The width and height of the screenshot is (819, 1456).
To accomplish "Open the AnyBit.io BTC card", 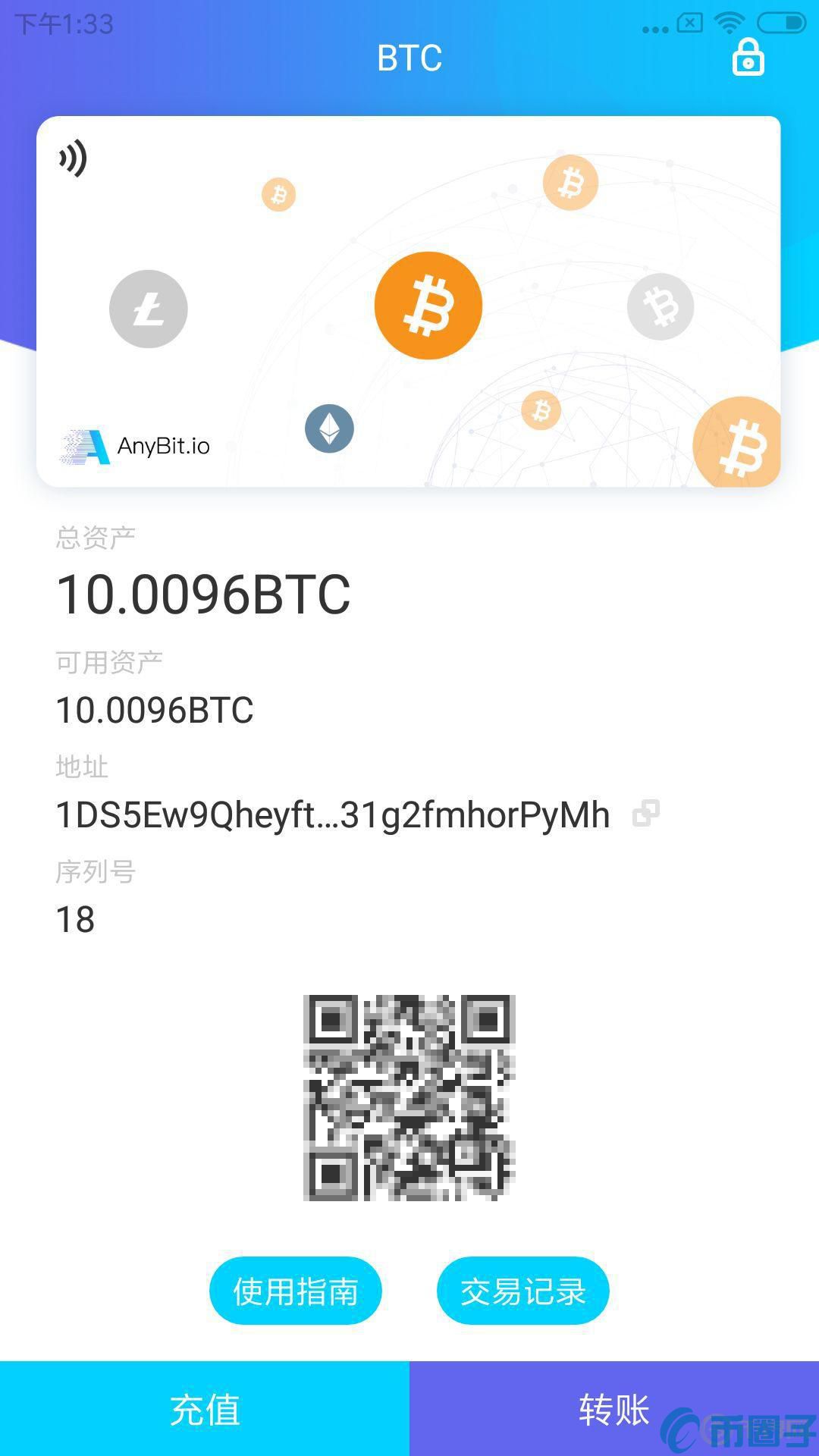I will pyautogui.click(x=408, y=301).
